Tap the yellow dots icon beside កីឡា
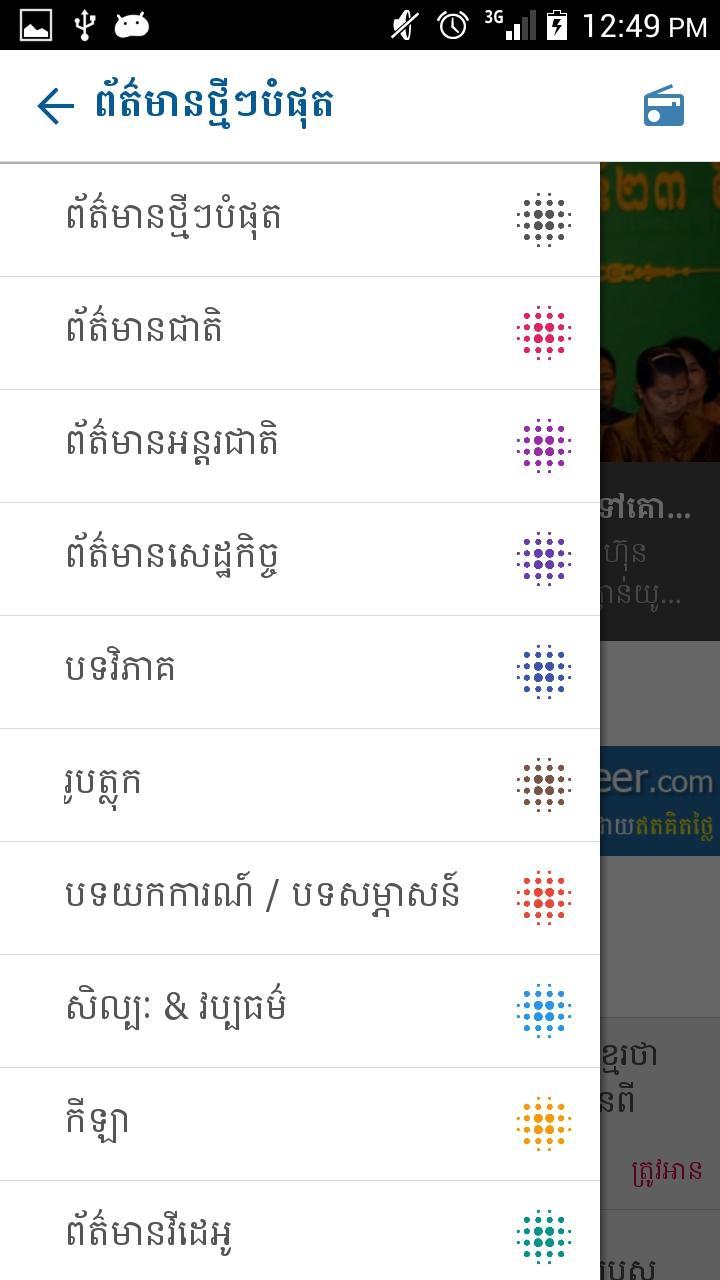The height and width of the screenshot is (1280, 720). [543, 1124]
